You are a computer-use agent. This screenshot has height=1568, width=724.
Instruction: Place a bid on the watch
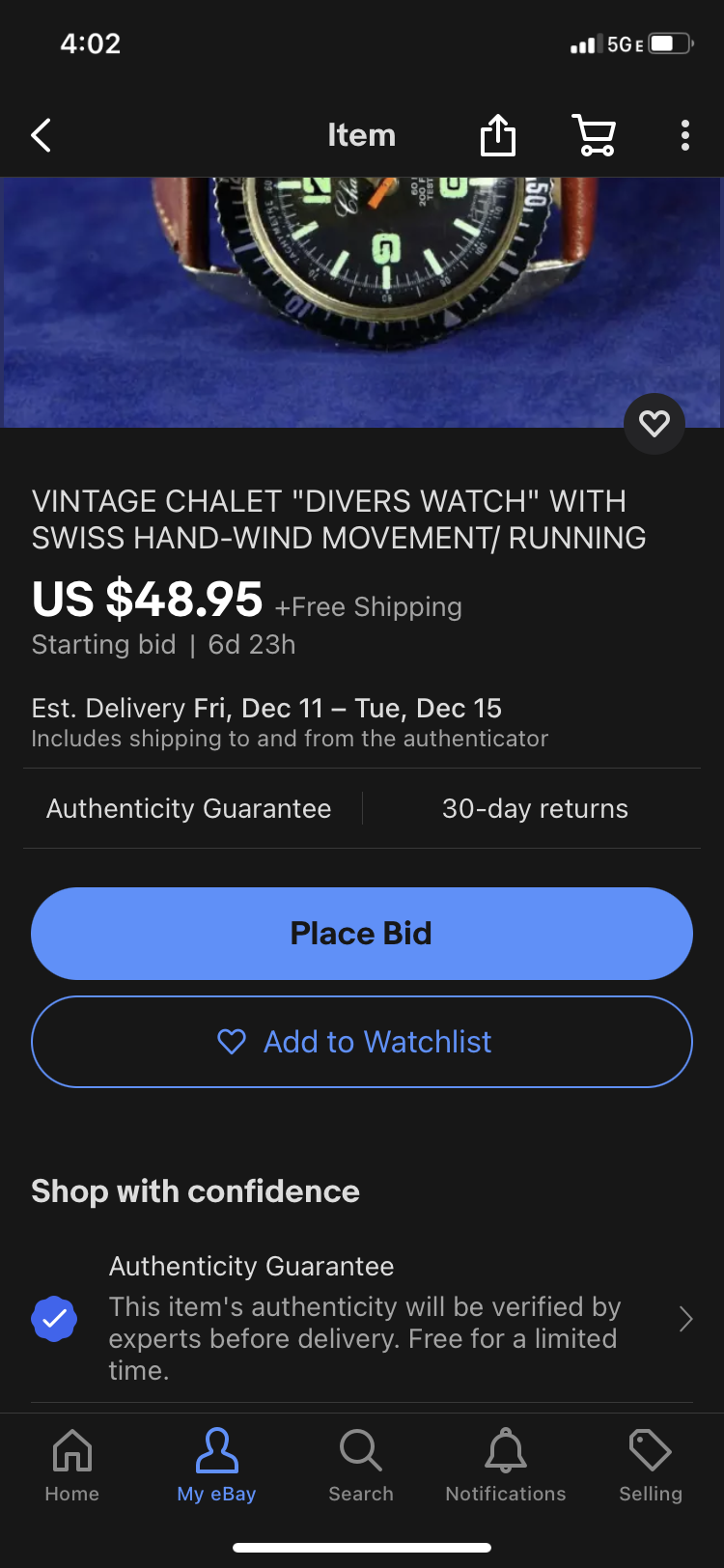[x=362, y=934]
